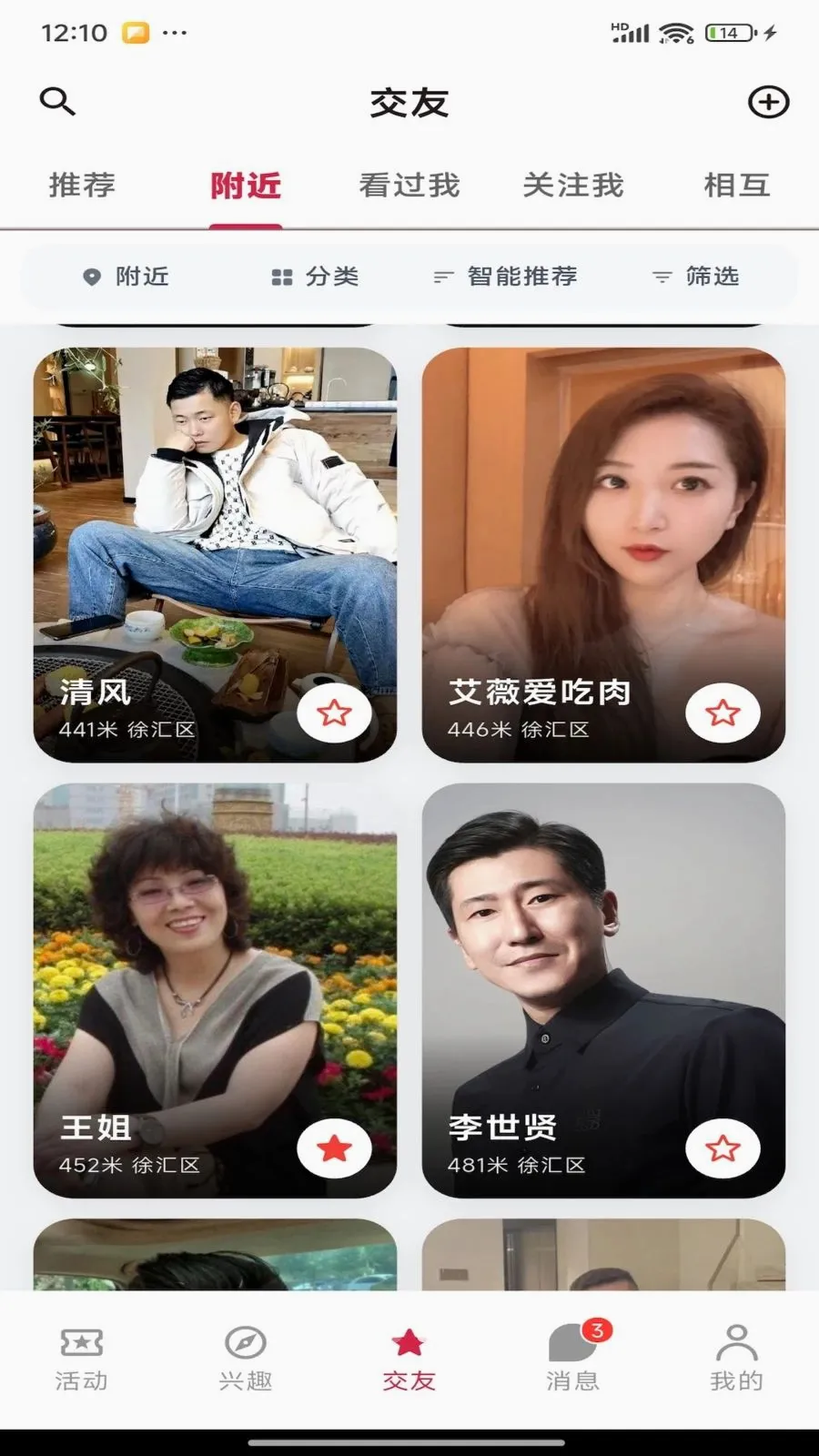This screenshot has height=1456, width=819.
Task: Open the 筛选 filter options
Action: click(x=695, y=277)
